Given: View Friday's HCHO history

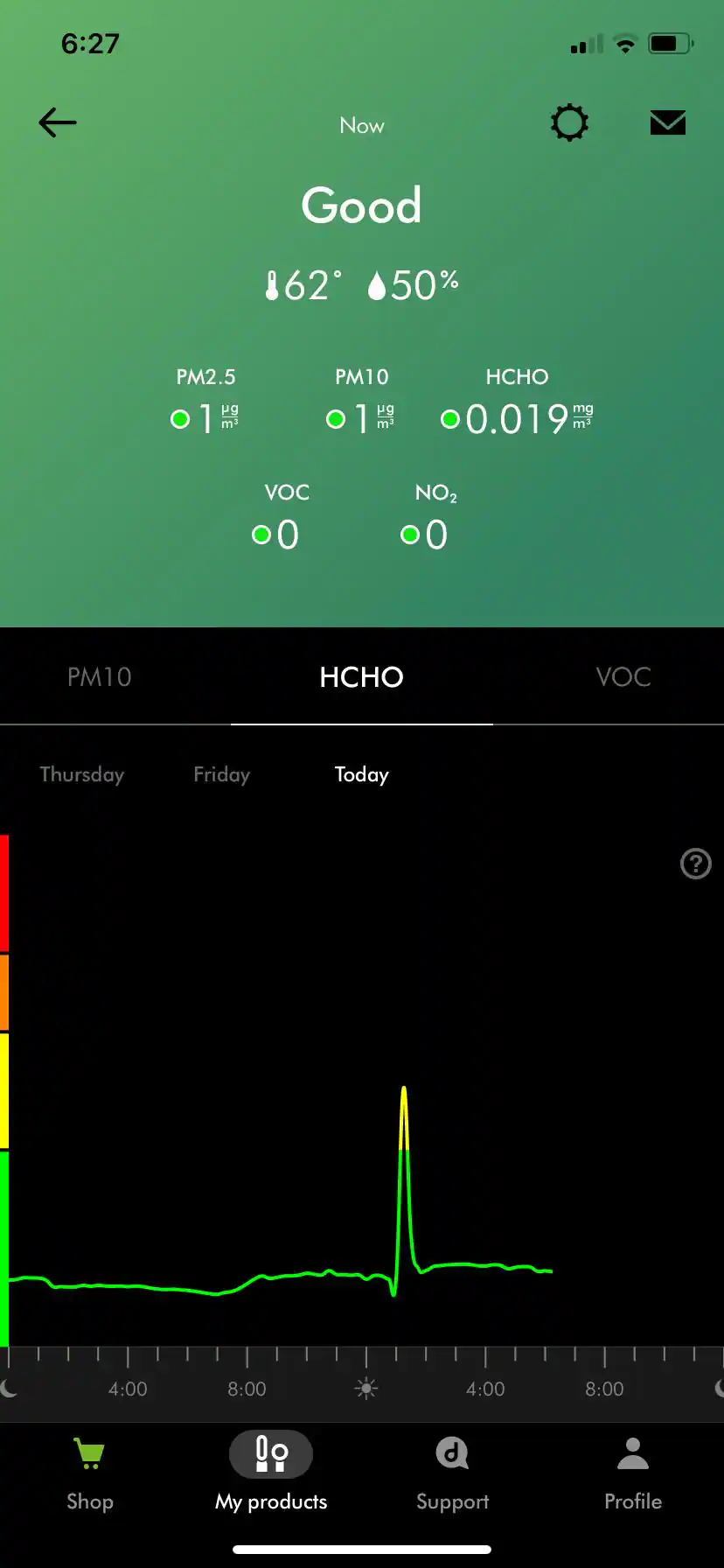Looking at the screenshot, I should coord(221,774).
